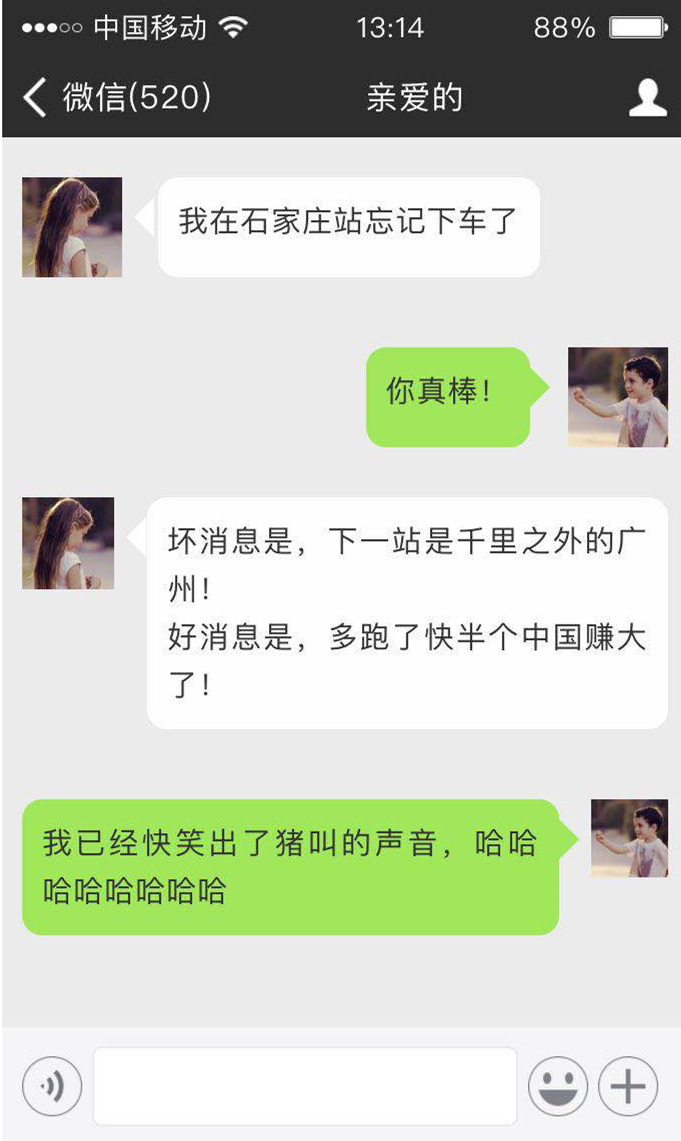Open girl's avatar beside 我在石家庄站 message
This screenshot has width=681, height=1141.
pyautogui.click(x=72, y=227)
